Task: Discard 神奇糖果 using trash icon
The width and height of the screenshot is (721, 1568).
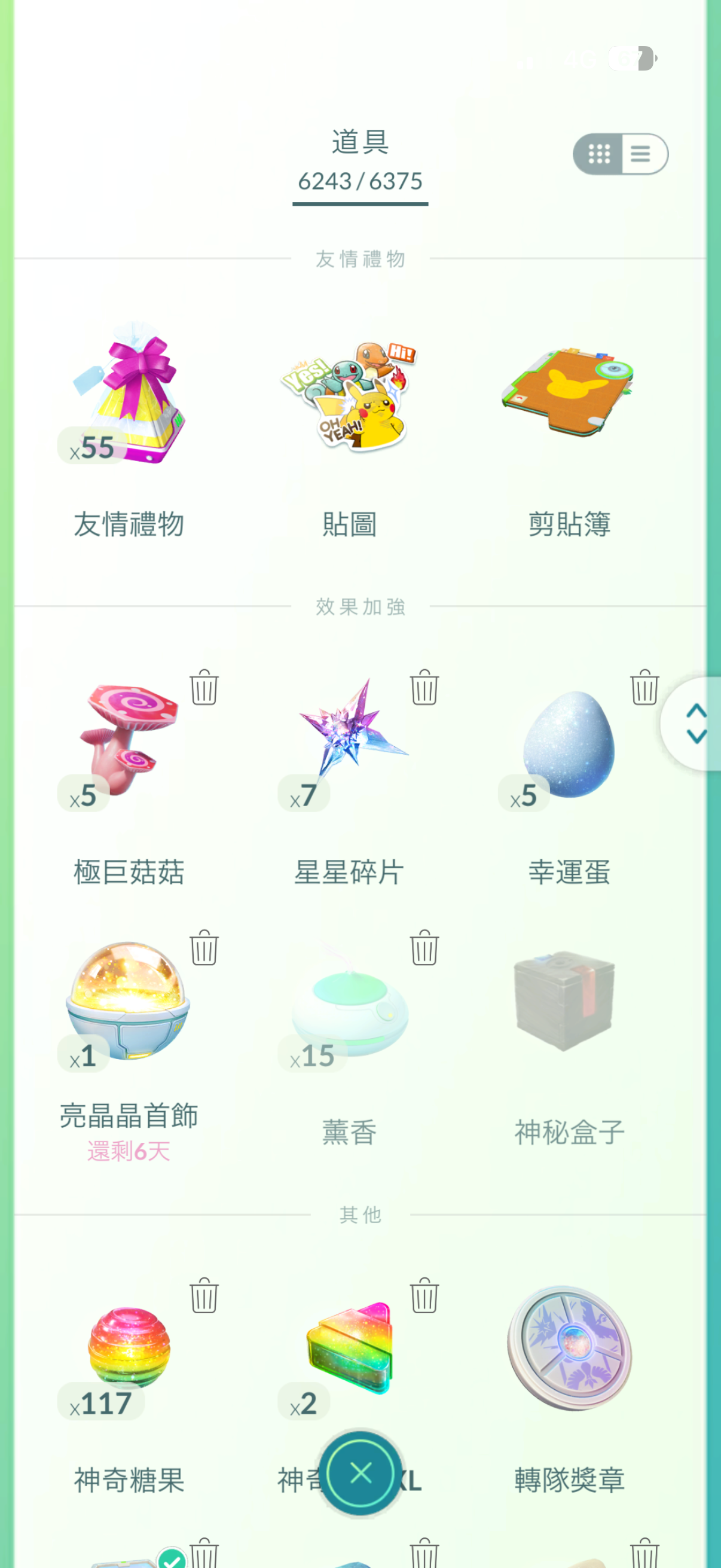Action: (x=204, y=1295)
